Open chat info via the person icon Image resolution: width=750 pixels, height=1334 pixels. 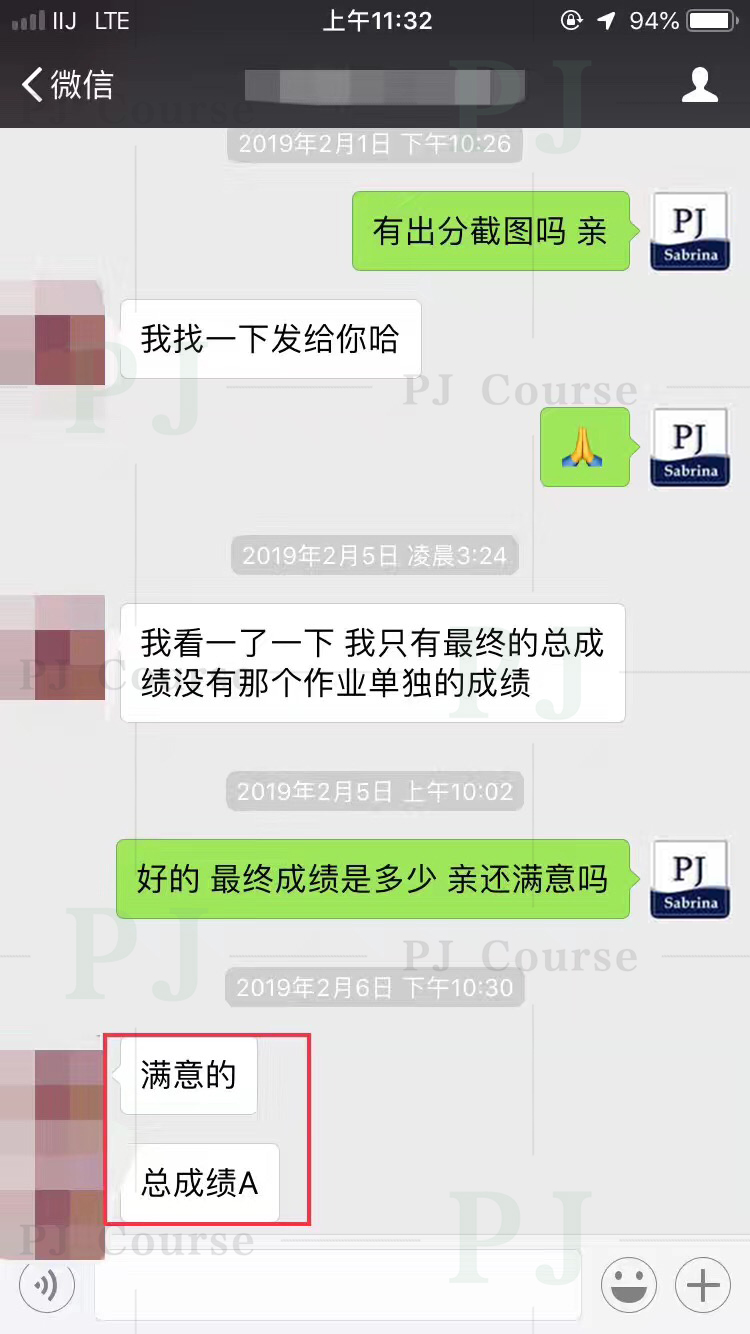coord(699,85)
